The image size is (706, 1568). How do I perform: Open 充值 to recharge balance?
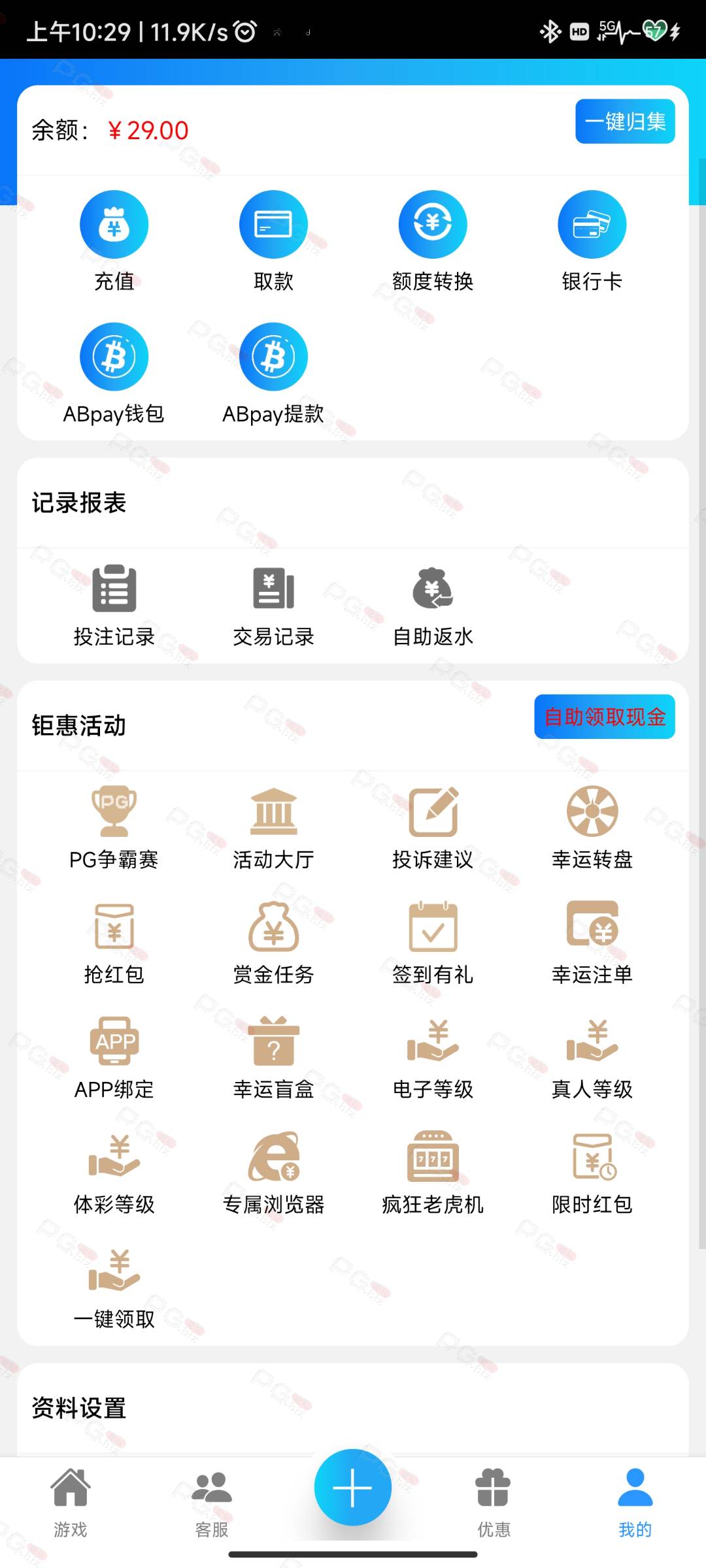[114, 242]
